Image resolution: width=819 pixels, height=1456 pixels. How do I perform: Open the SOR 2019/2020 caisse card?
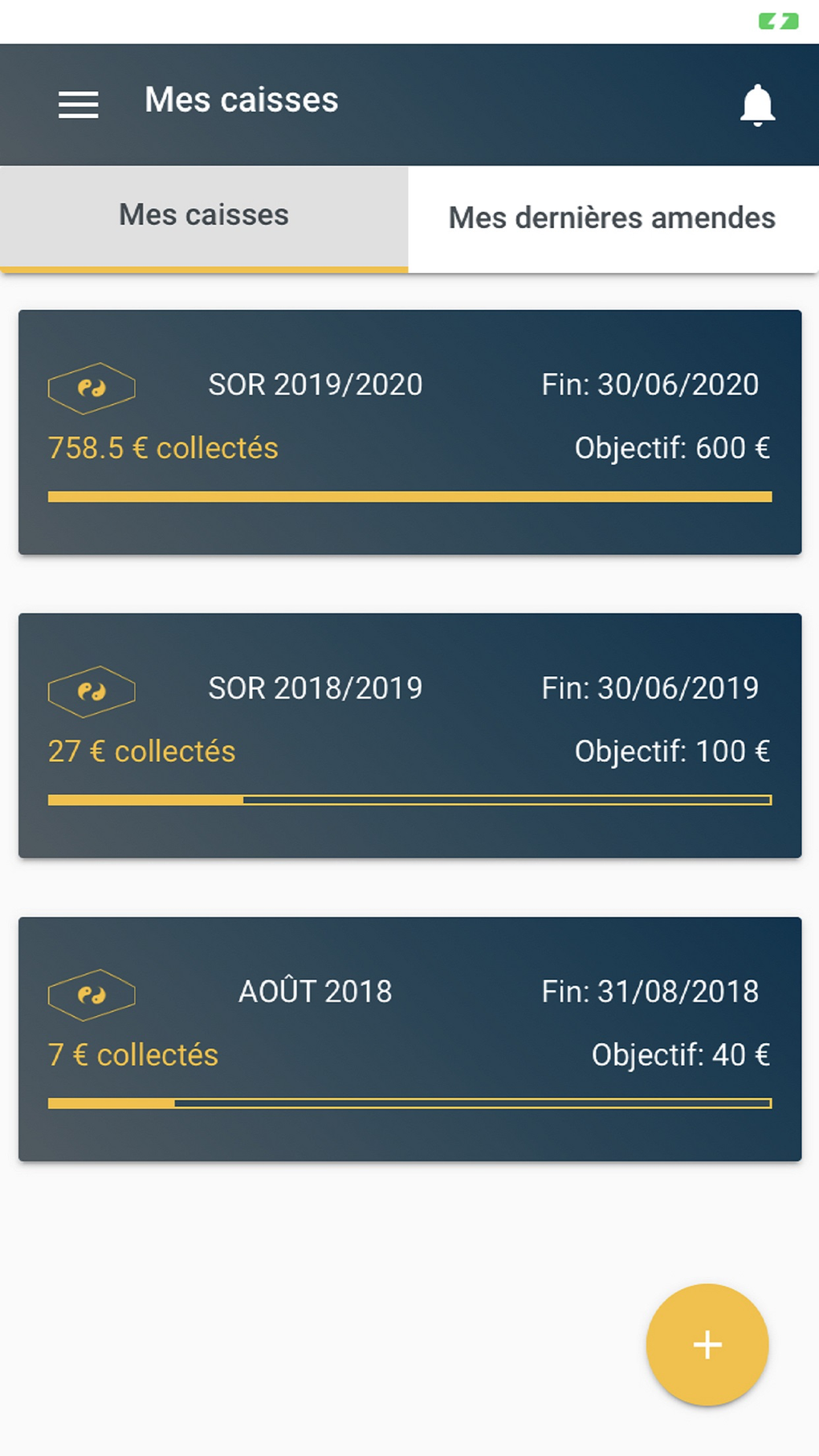pos(409,432)
